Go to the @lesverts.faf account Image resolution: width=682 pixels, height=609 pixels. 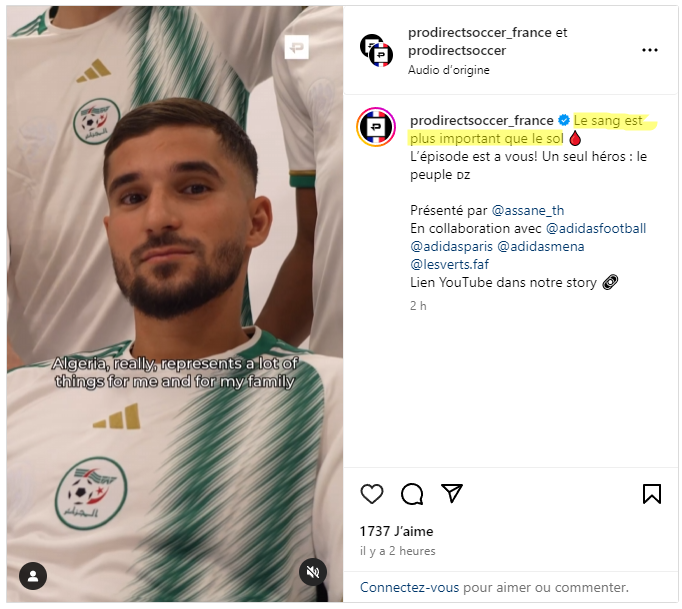point(450,264)
